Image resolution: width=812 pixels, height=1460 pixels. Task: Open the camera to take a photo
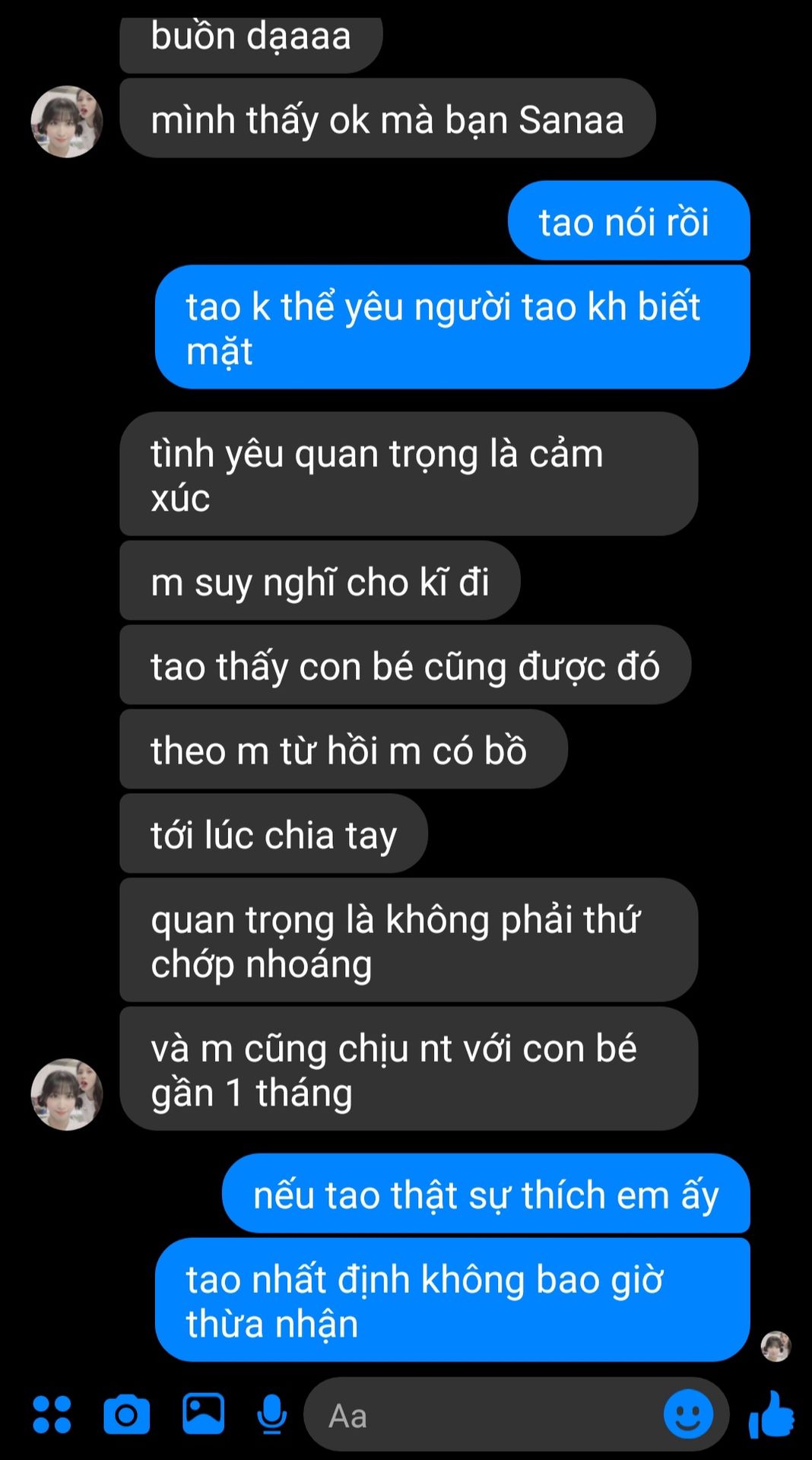point(126,1414)
